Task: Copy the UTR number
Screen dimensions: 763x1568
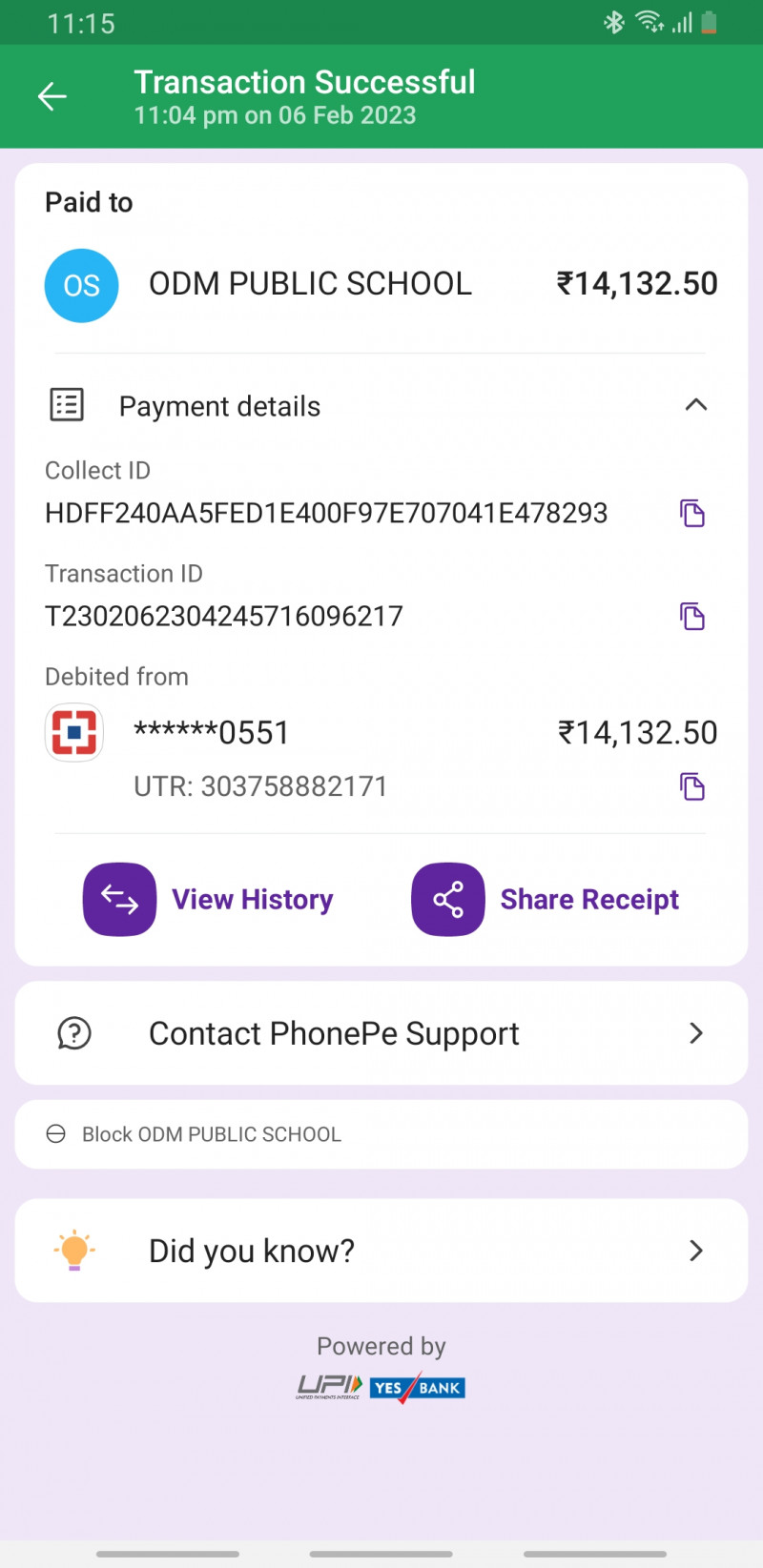Action: coord(692,787)
